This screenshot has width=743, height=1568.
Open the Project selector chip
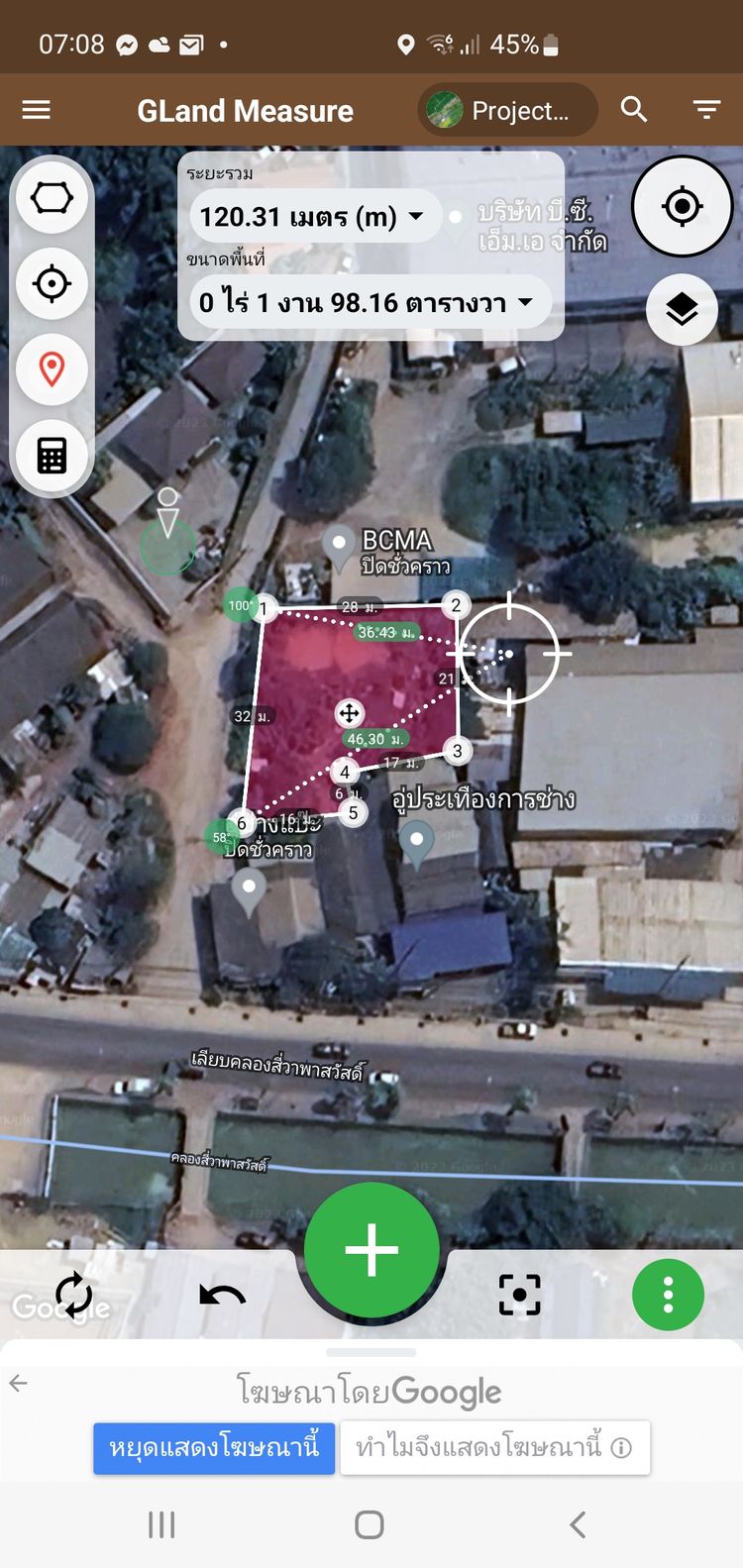point(509,110)
